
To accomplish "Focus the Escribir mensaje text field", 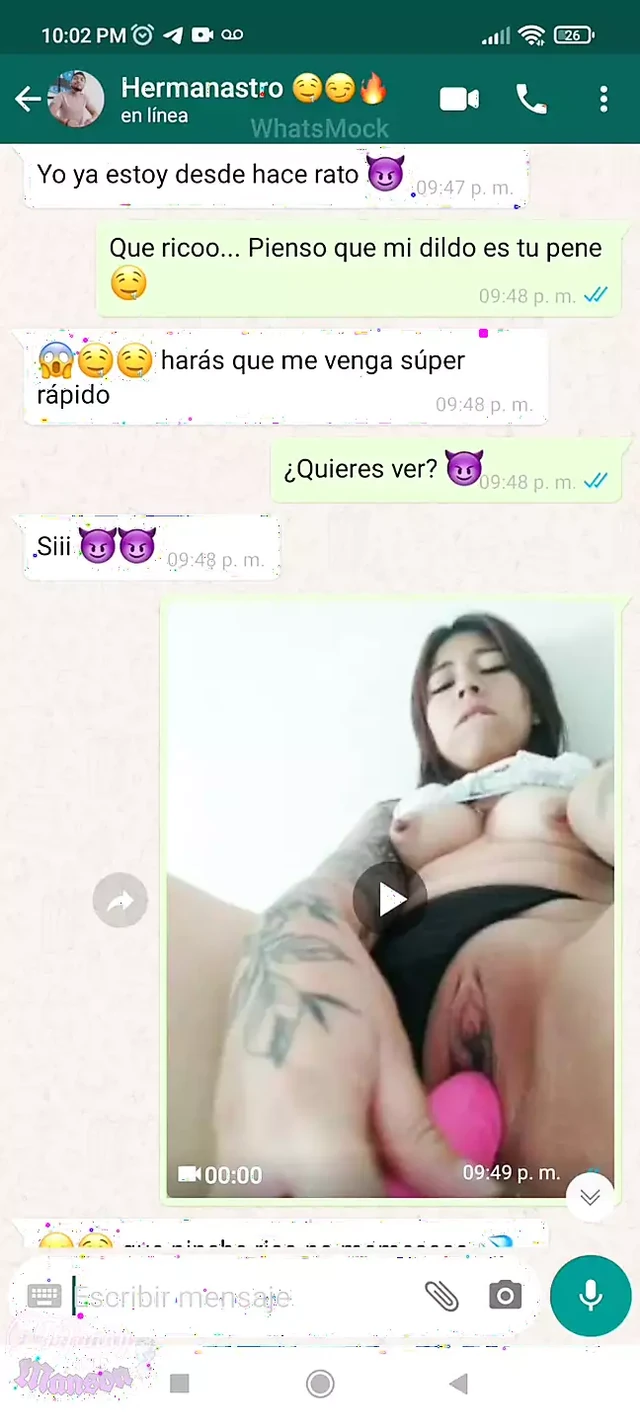I will point(240,1298).
